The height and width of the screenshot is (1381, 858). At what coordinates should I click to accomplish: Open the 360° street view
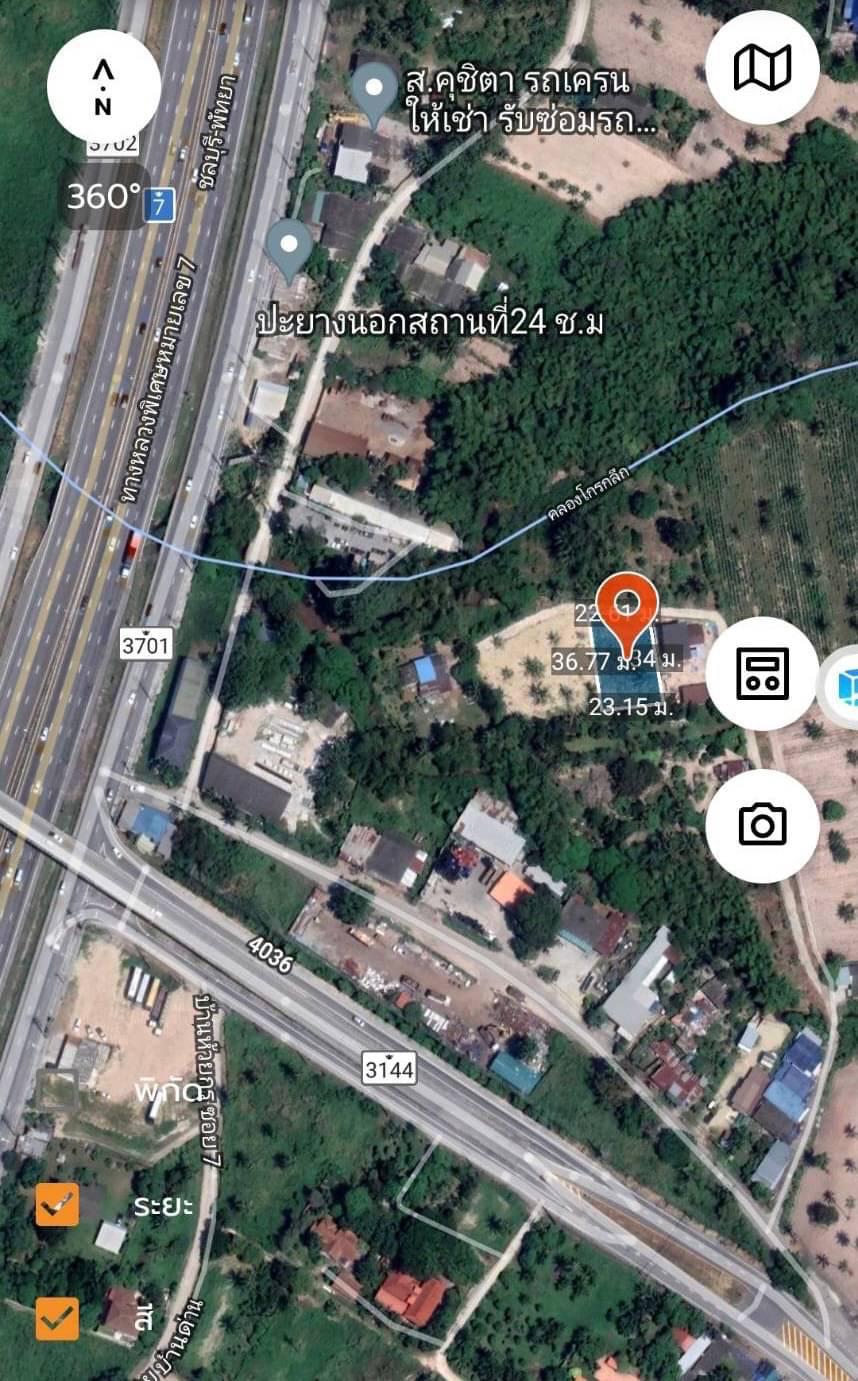click(106, 196)
